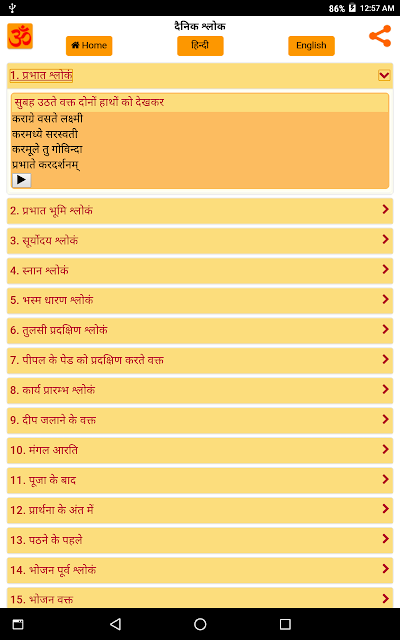Expand 12. प्रार्थना के अंत में
Image resolution: width=400 pixels, height=640 pixels.
200,510
